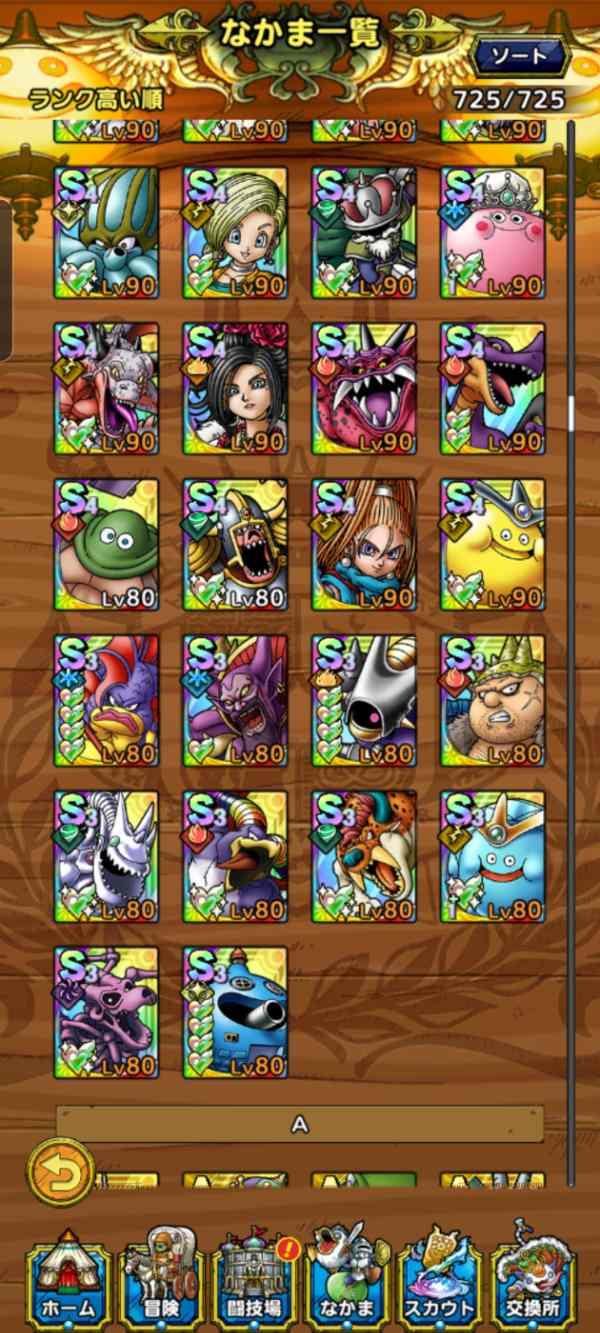This screenshot has width=600, height=1333.
Task: Select the blonde braided girl Lv90 card
Action: pos(235,233)
